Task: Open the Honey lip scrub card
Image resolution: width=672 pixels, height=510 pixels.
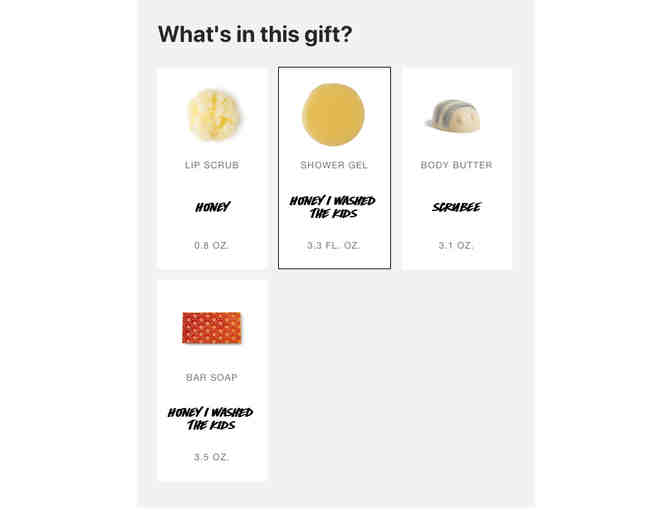Action: [x=212, y=168]
